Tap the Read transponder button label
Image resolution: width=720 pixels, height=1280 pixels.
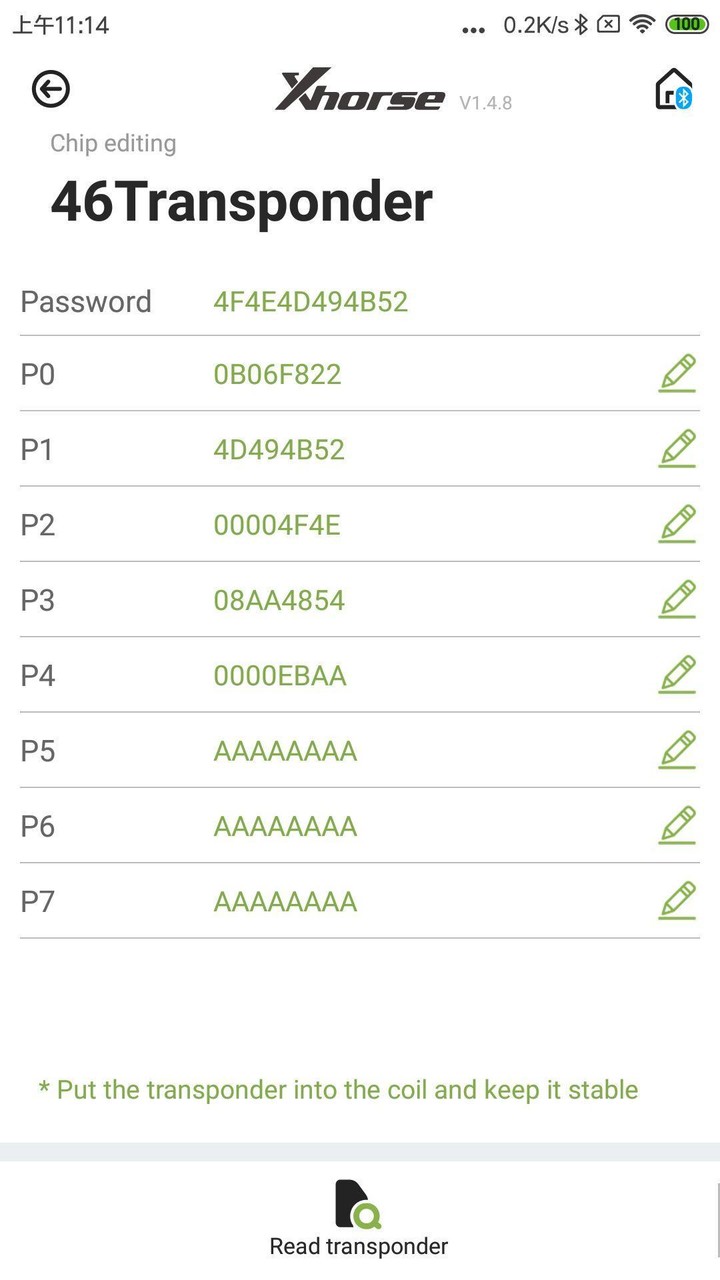(358, 1246)
